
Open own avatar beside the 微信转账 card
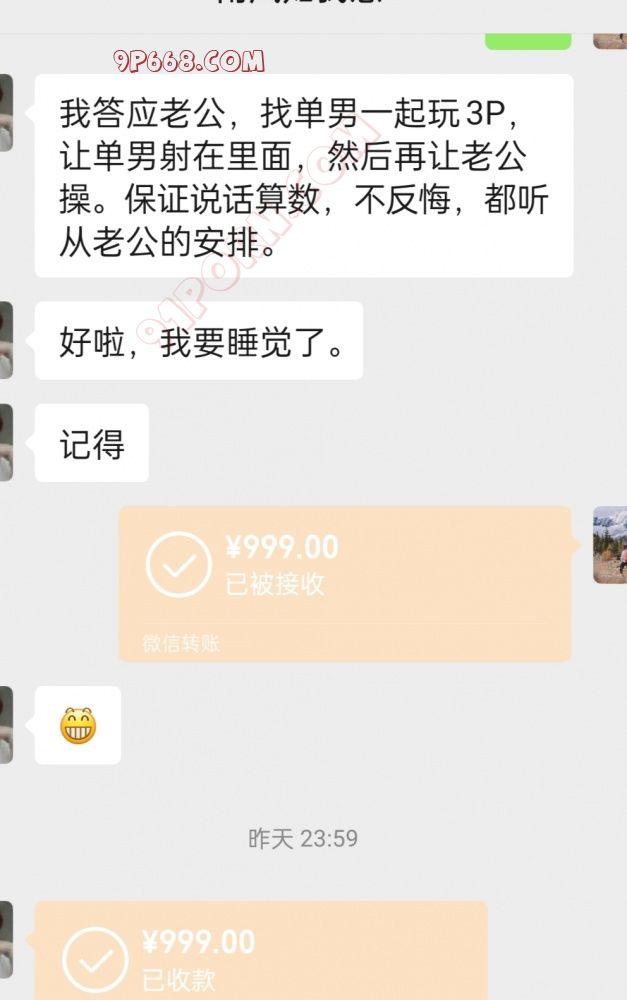point(609,545)
